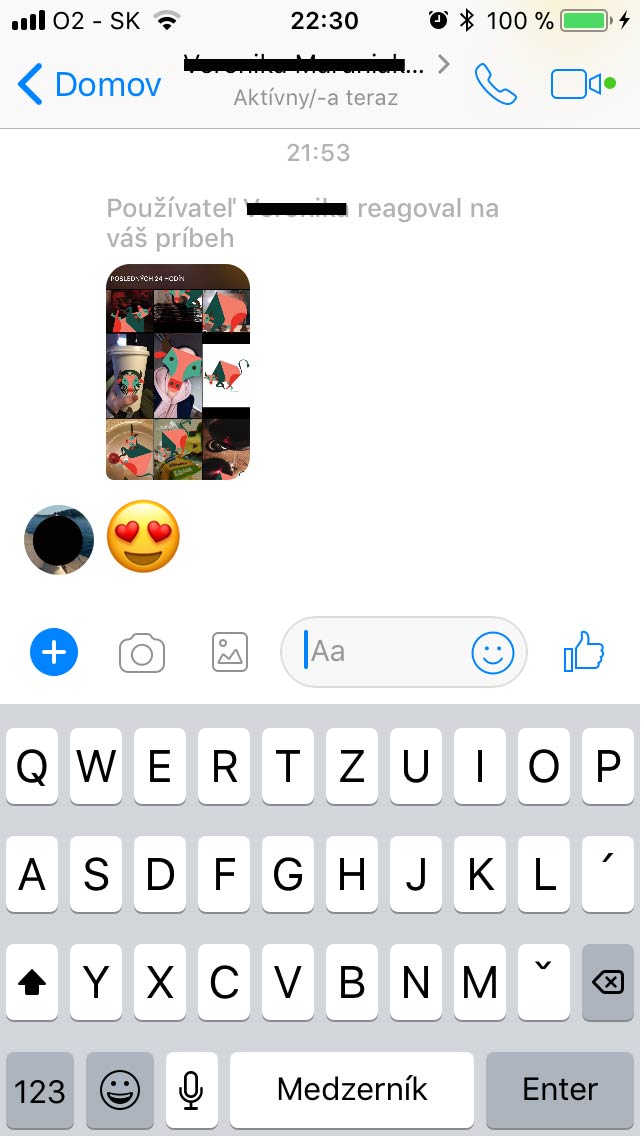644x1136 pixels.
Task: Go back to Domov
Action: click(90, 84)
